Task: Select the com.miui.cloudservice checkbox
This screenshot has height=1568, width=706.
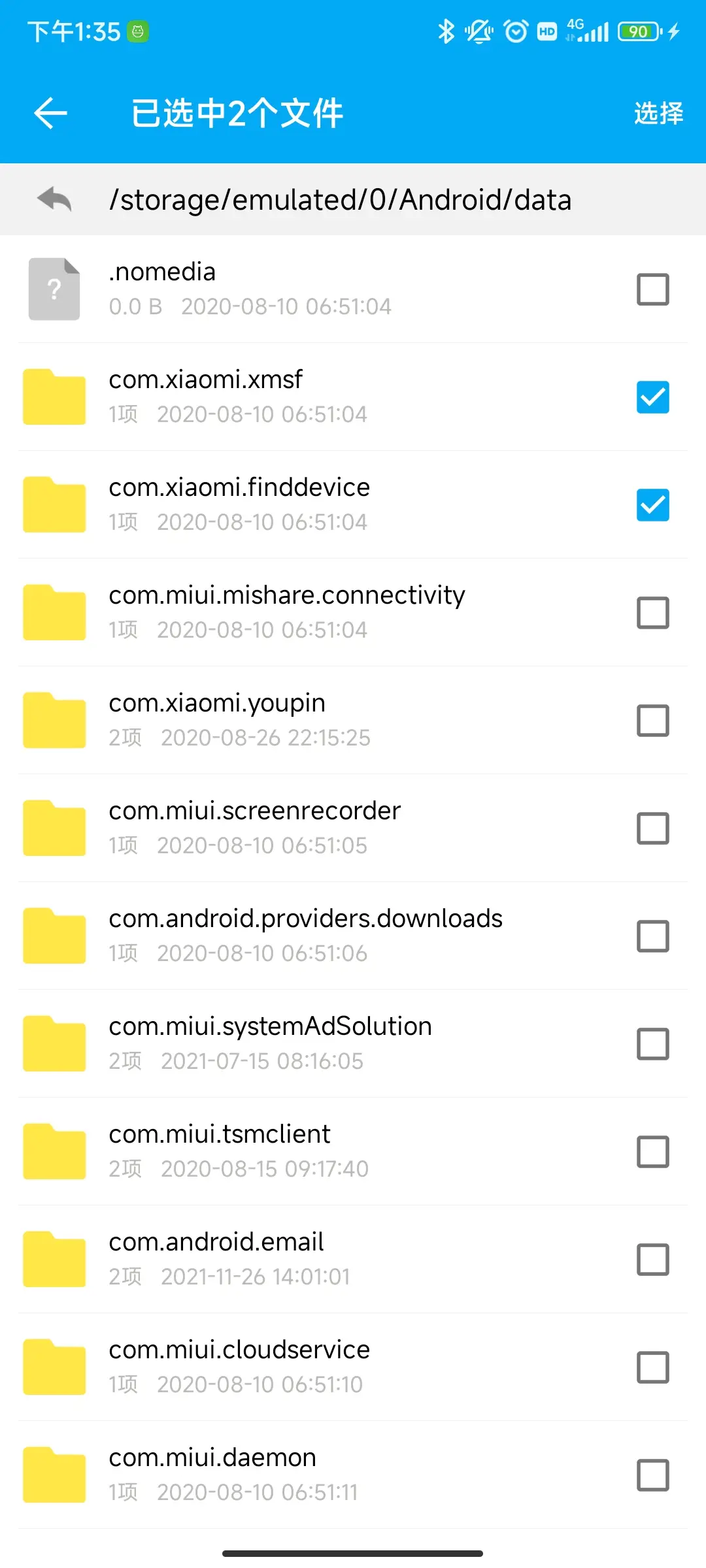Action: tap(652, 1367)
